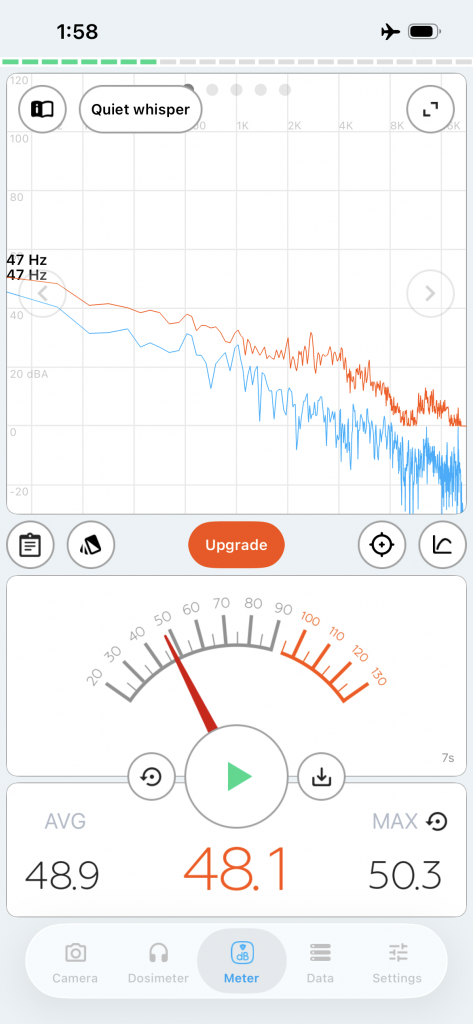Expand the chart to fullscreen
The height and width of the screenshot is (1024, 473).
click(x=430, y=109)
